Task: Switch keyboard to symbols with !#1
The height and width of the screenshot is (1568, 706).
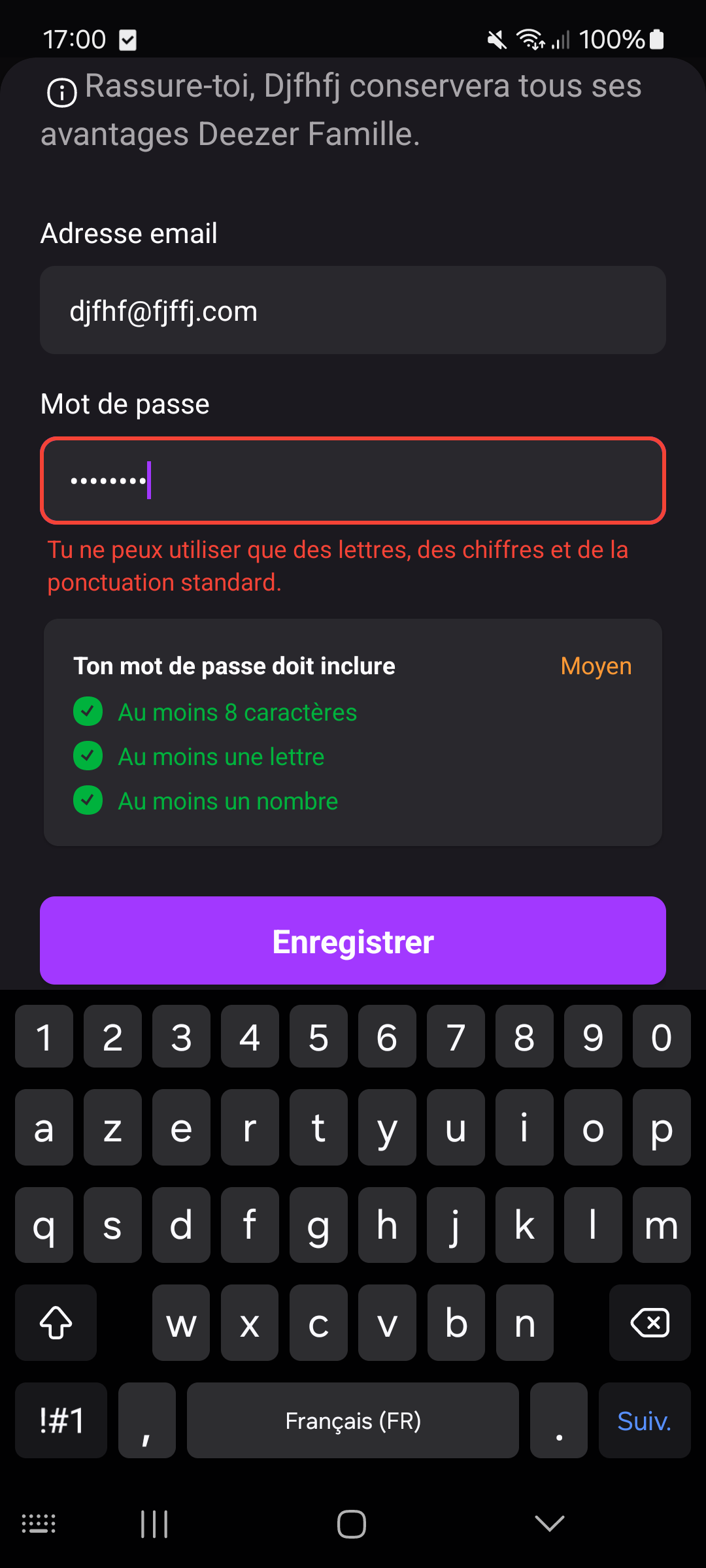Action: (61, 1421)
